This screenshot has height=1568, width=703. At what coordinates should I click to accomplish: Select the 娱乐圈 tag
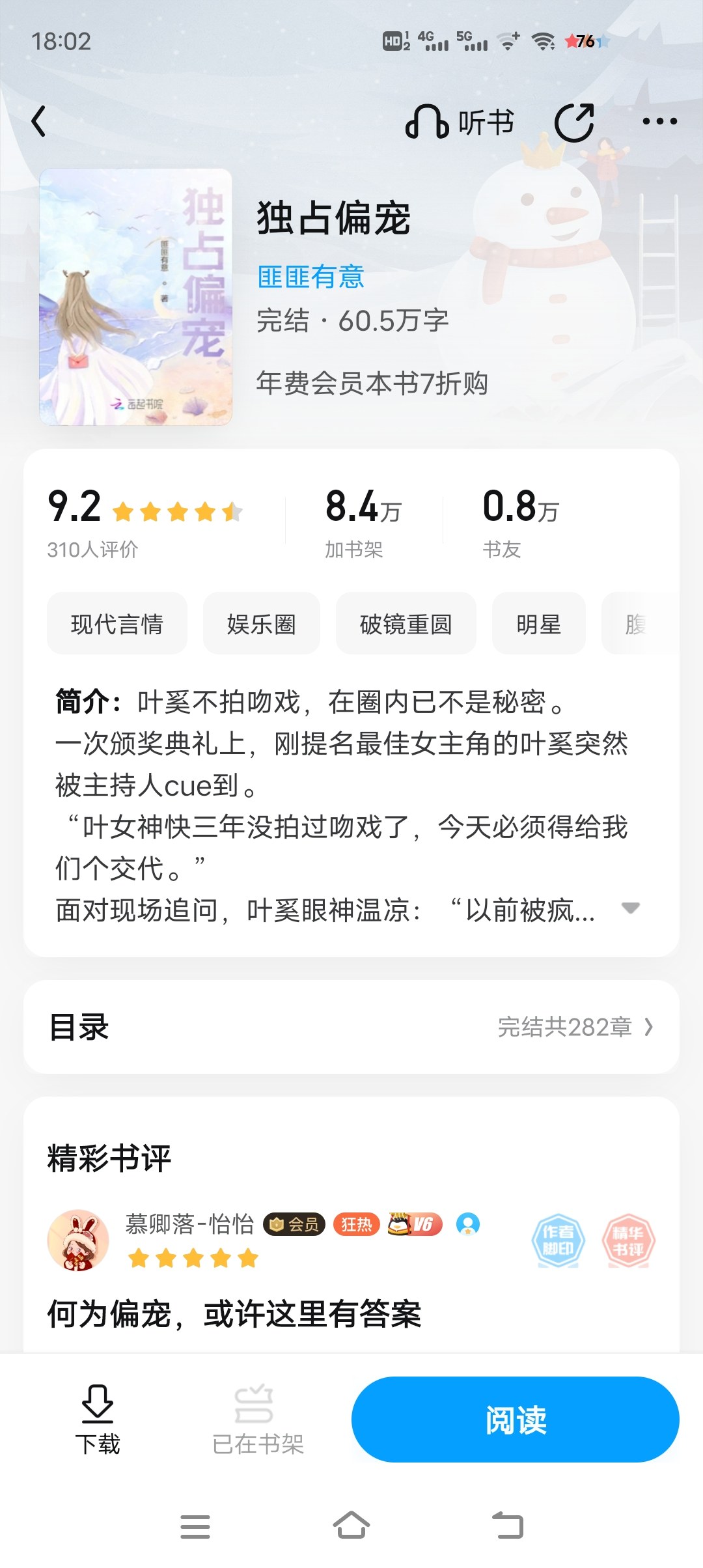point(262,624)
